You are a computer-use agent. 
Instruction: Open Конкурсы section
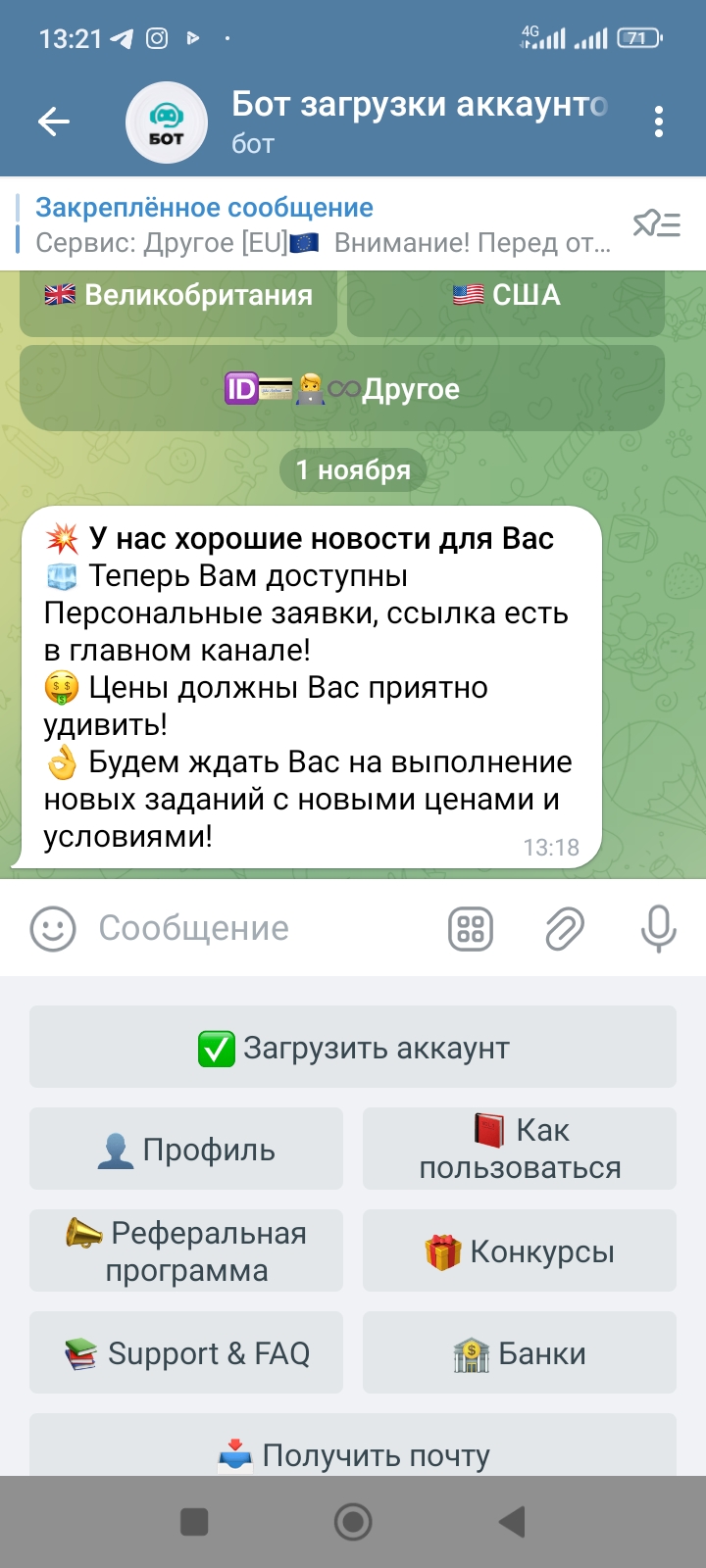tap(520, 1251)
